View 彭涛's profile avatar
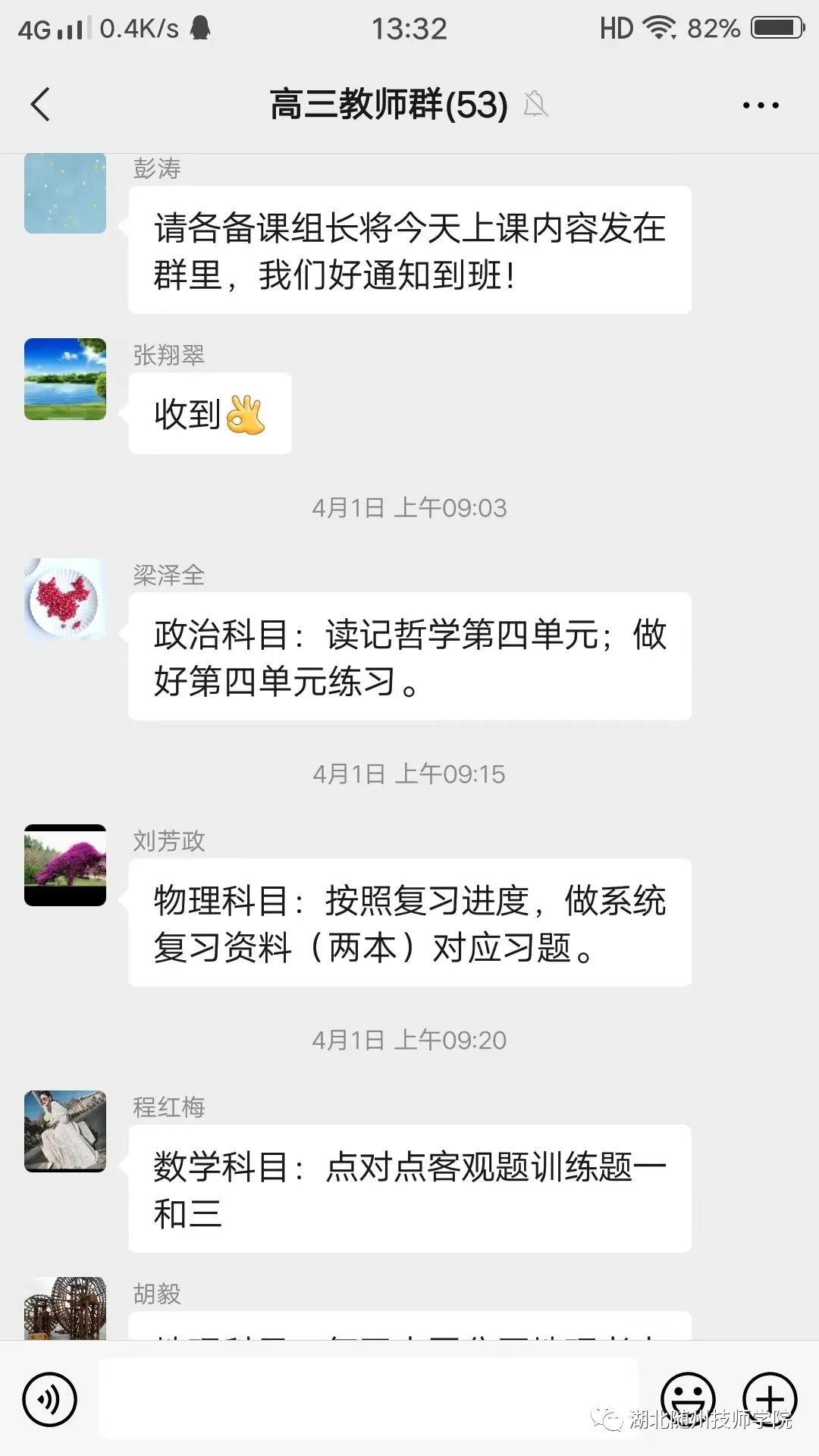This screenshot has width=819, height=1456. point(65,193)
